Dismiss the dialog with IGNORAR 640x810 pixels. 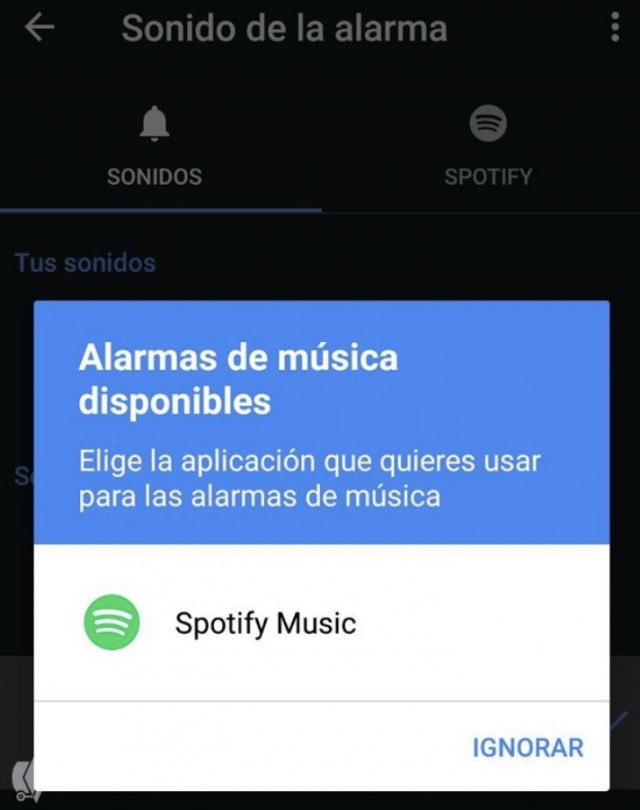[527, 747]
